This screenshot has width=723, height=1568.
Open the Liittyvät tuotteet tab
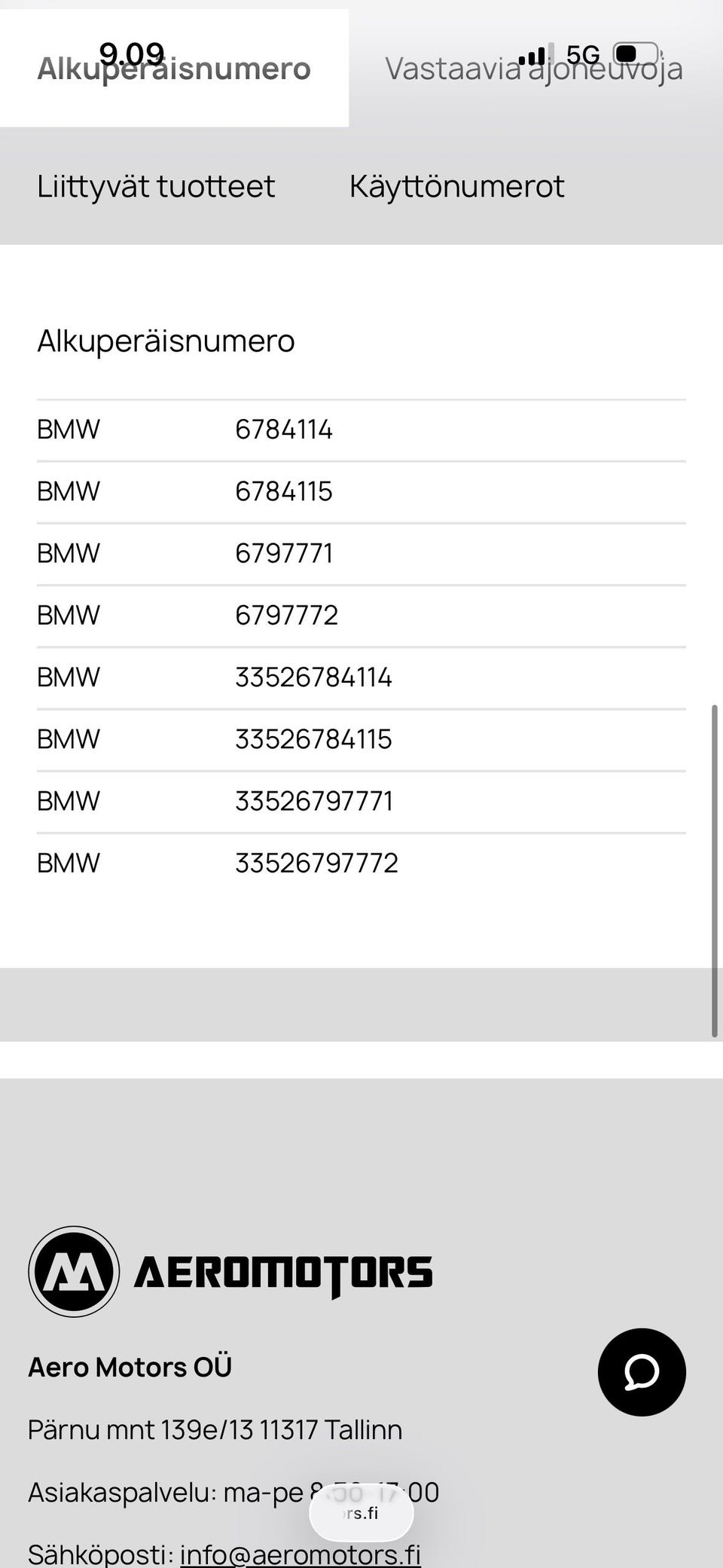coord(156,186)
